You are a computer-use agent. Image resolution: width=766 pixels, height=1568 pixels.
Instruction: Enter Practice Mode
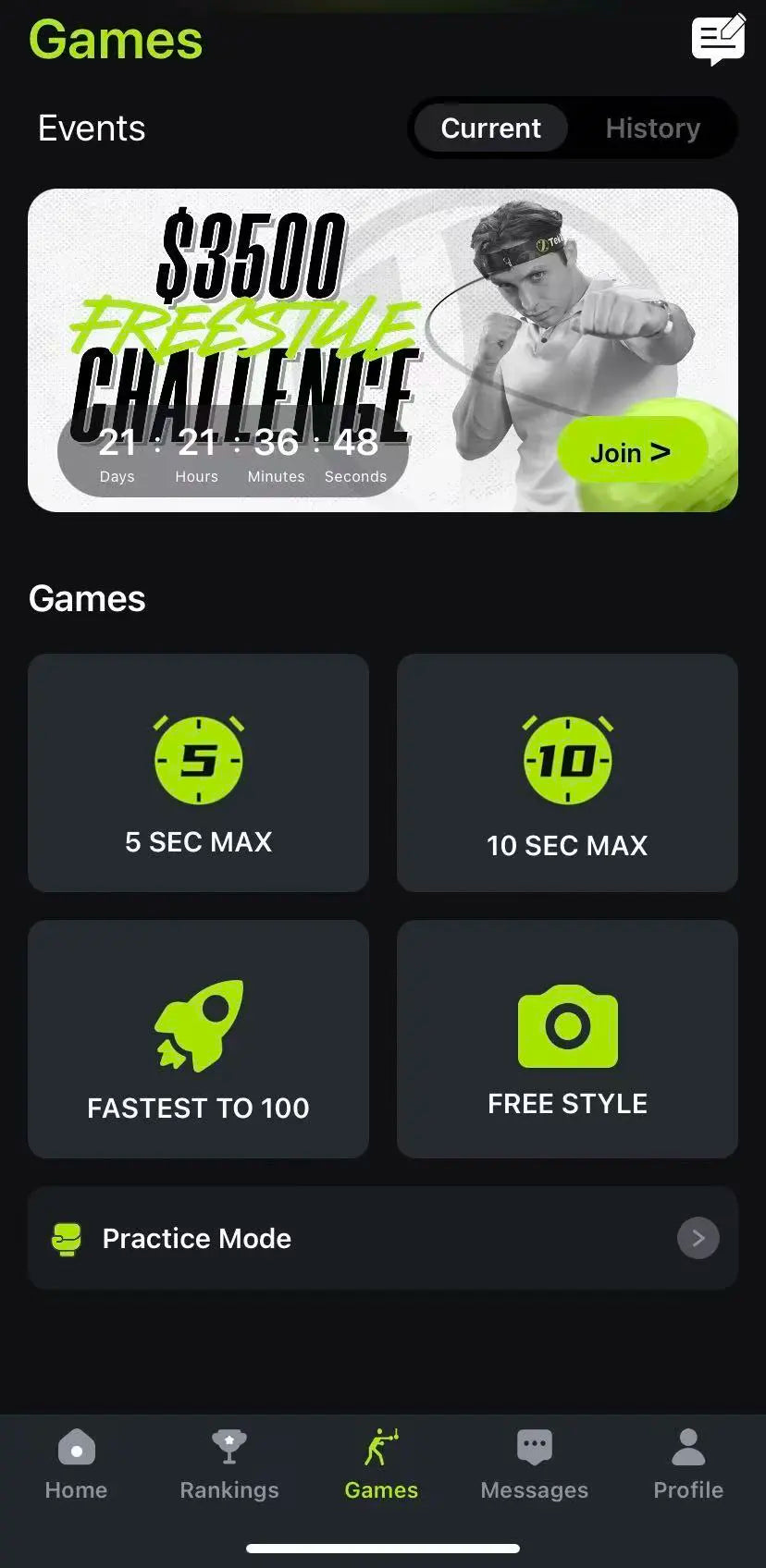coord(383,1238)
